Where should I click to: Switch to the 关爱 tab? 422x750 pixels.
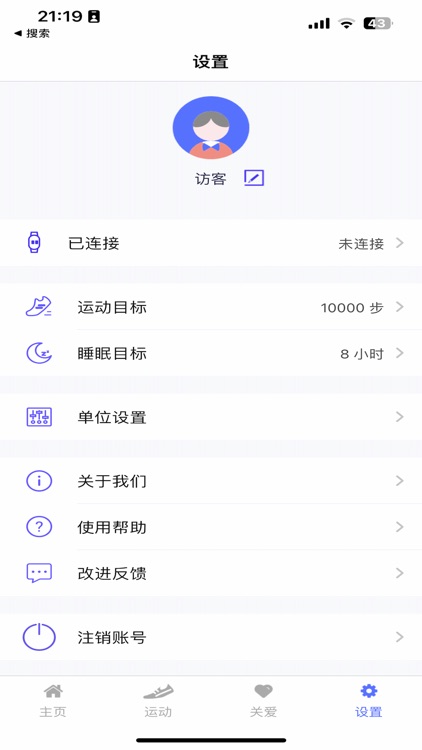coord(263,701)
